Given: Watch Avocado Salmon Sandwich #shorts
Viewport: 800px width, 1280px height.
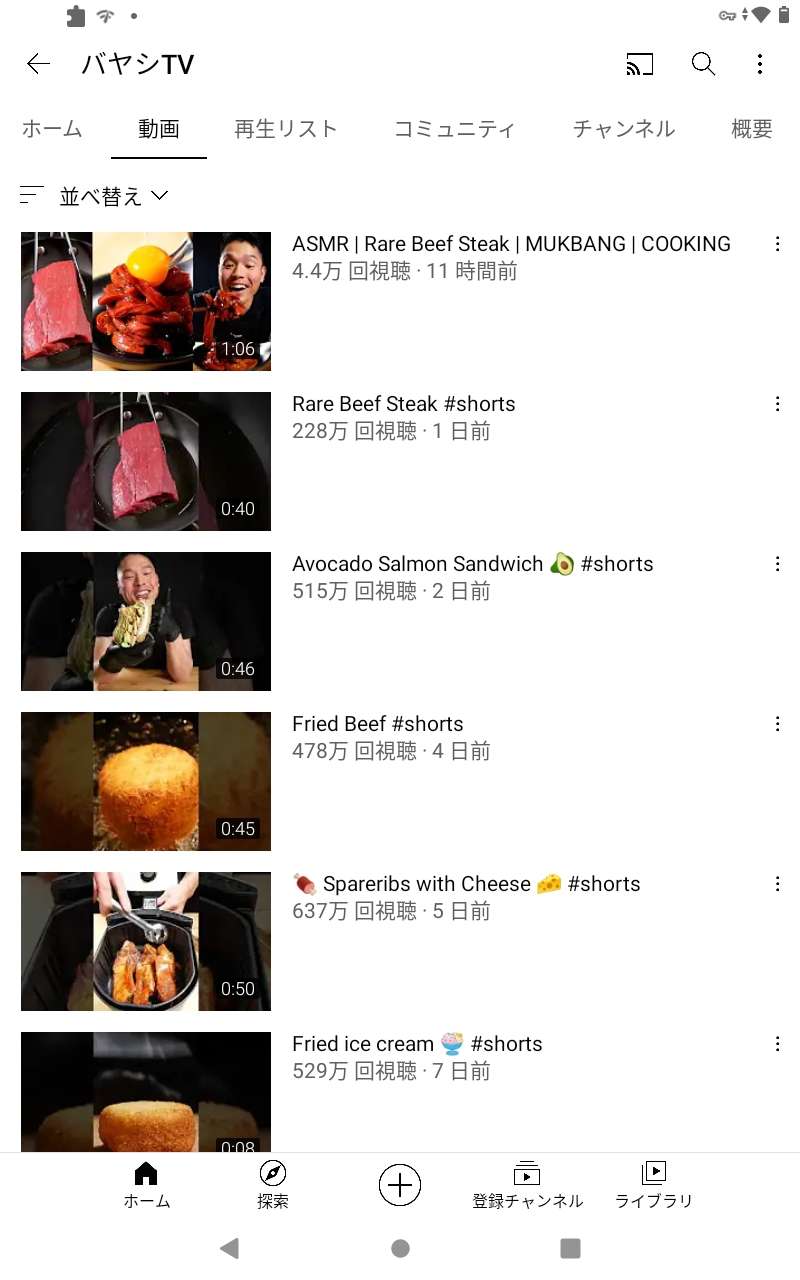Looking at the screenshot, I should coord(146,621).
